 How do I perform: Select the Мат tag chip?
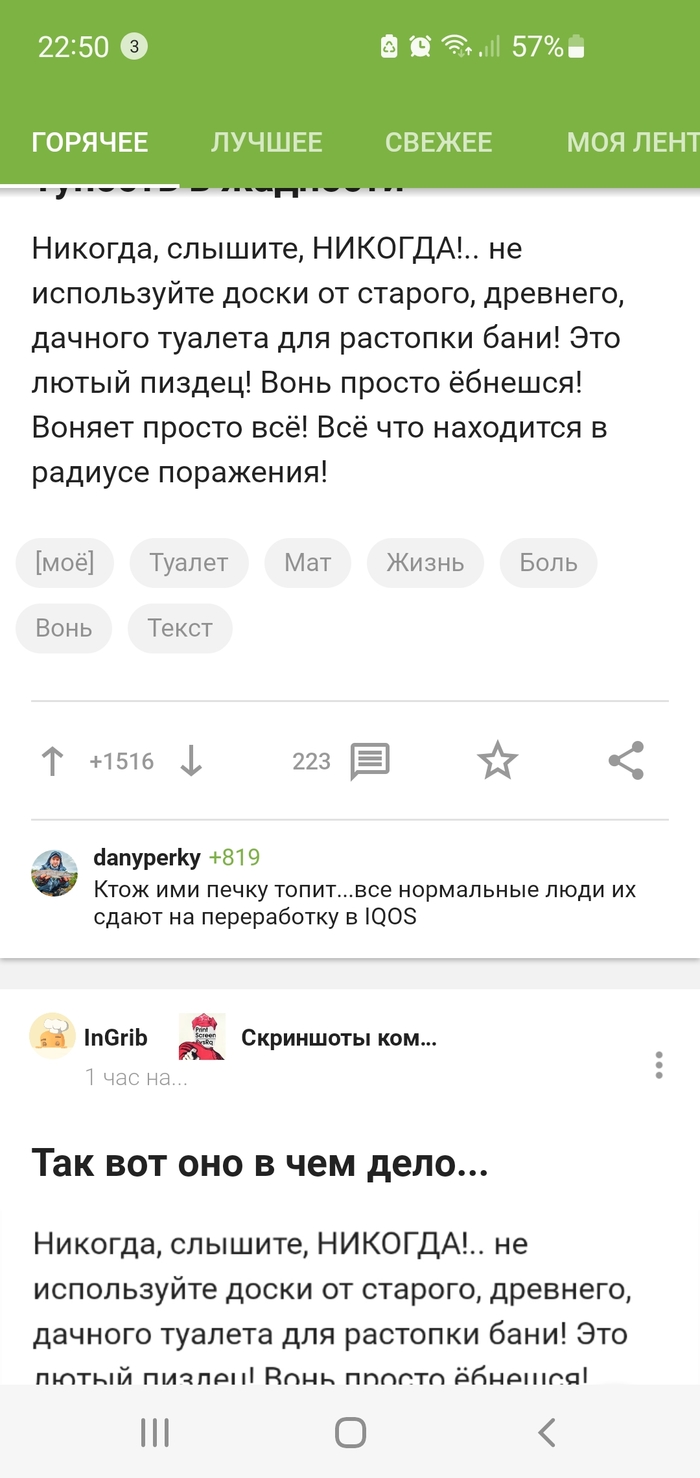click(307, 562)
